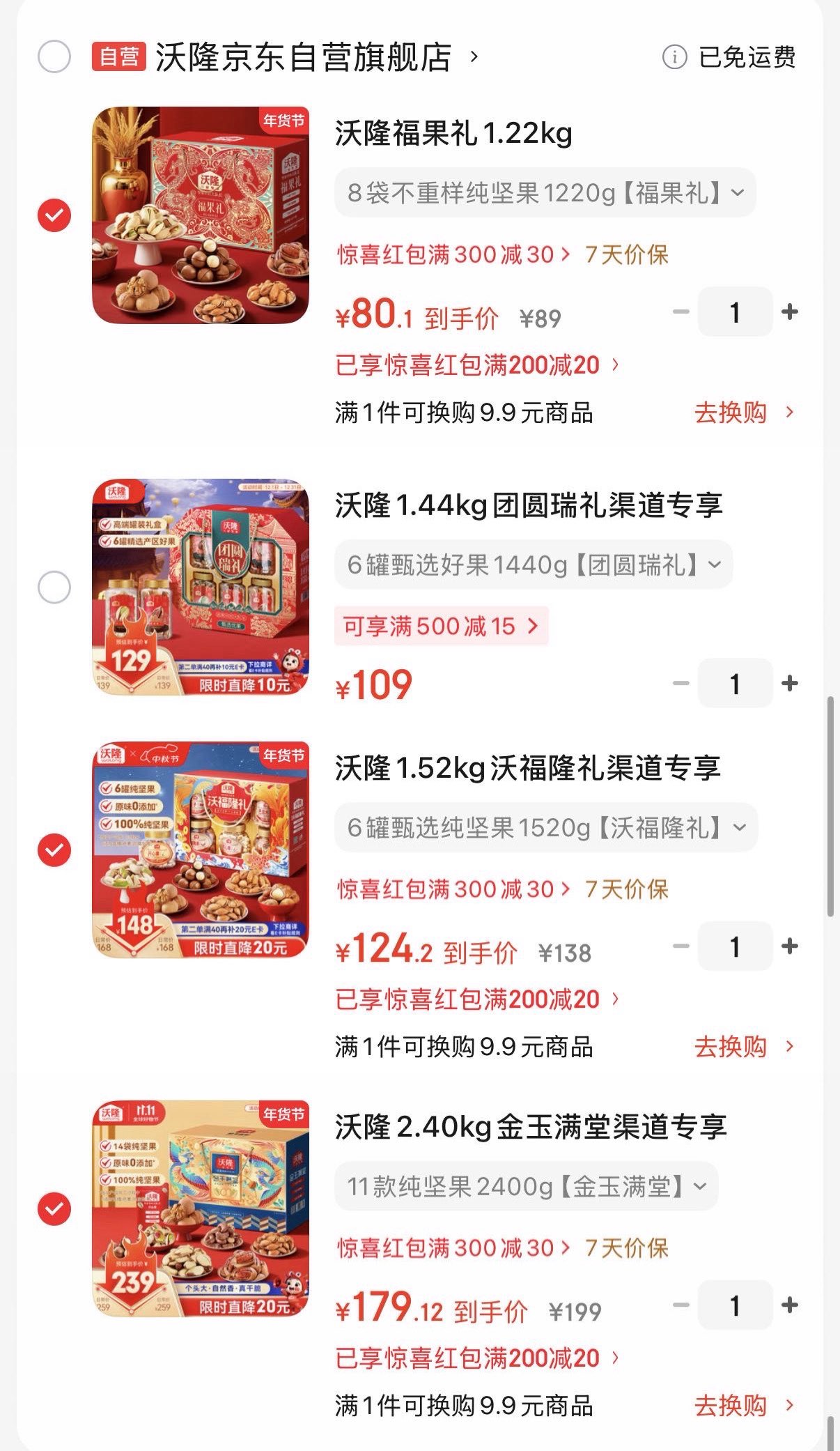
Task: Increase quantity of 沃隆1.52kg沃福隆礼
Action: click(x=790, y=946)
